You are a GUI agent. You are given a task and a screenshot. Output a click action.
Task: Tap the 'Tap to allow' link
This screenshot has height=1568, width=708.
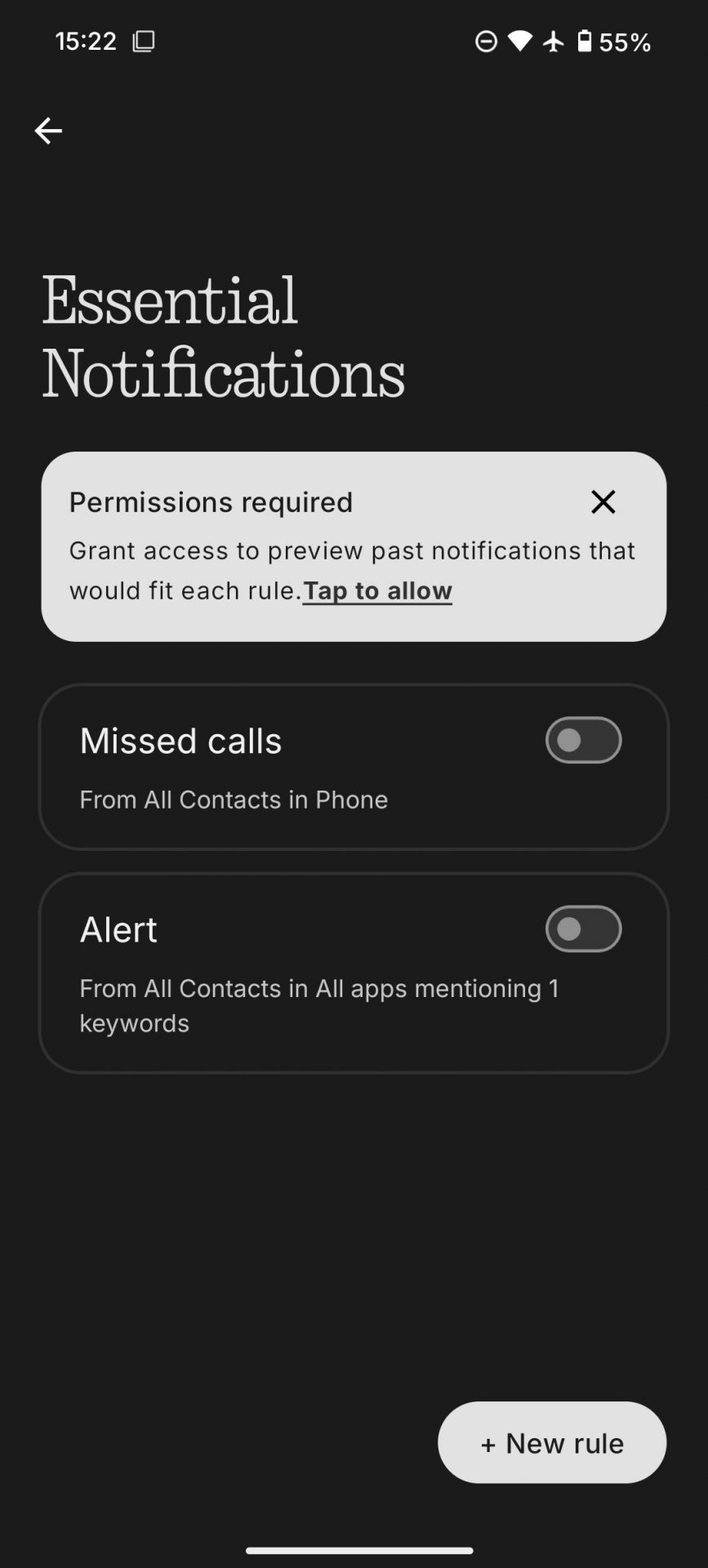[377, 590]
